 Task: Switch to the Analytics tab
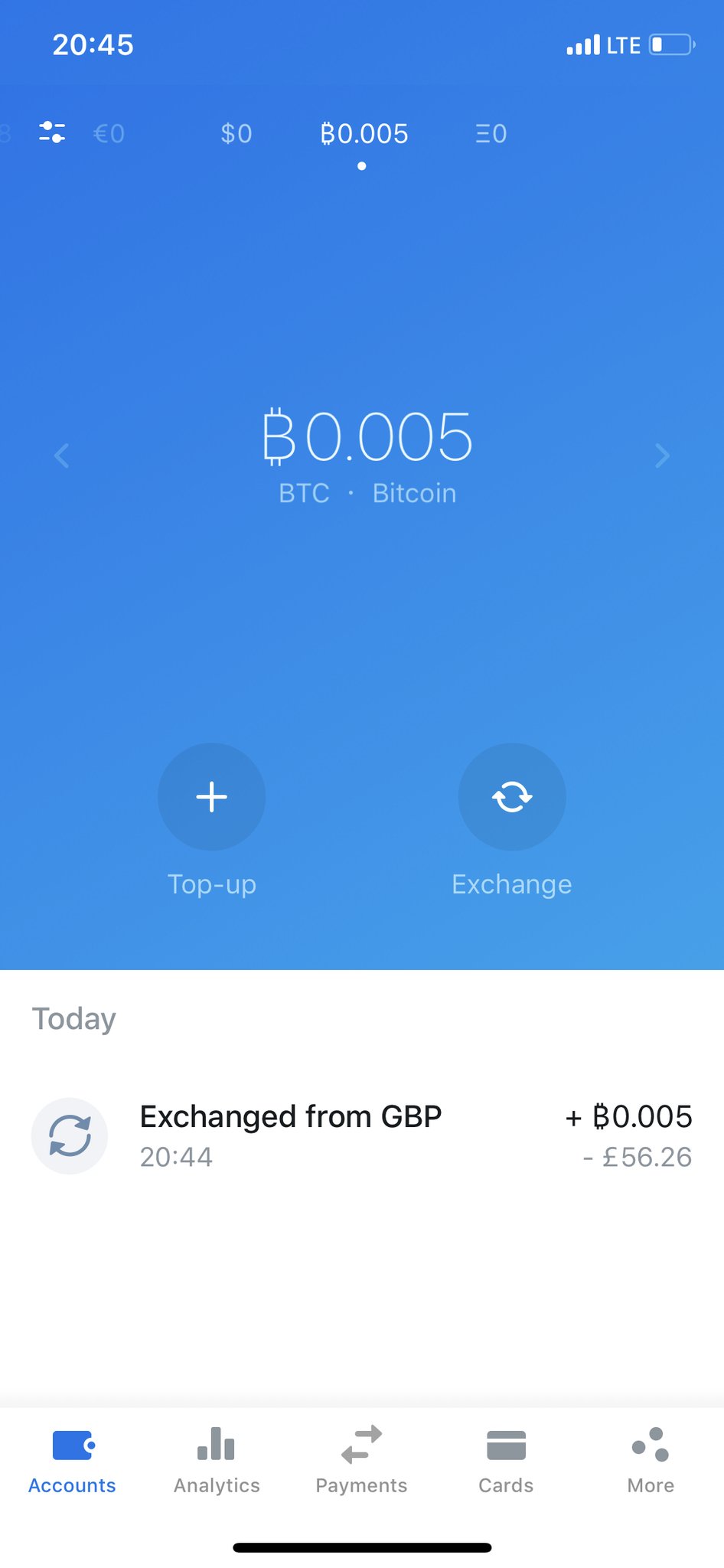pyautogui.click(x=217, y=1459)
